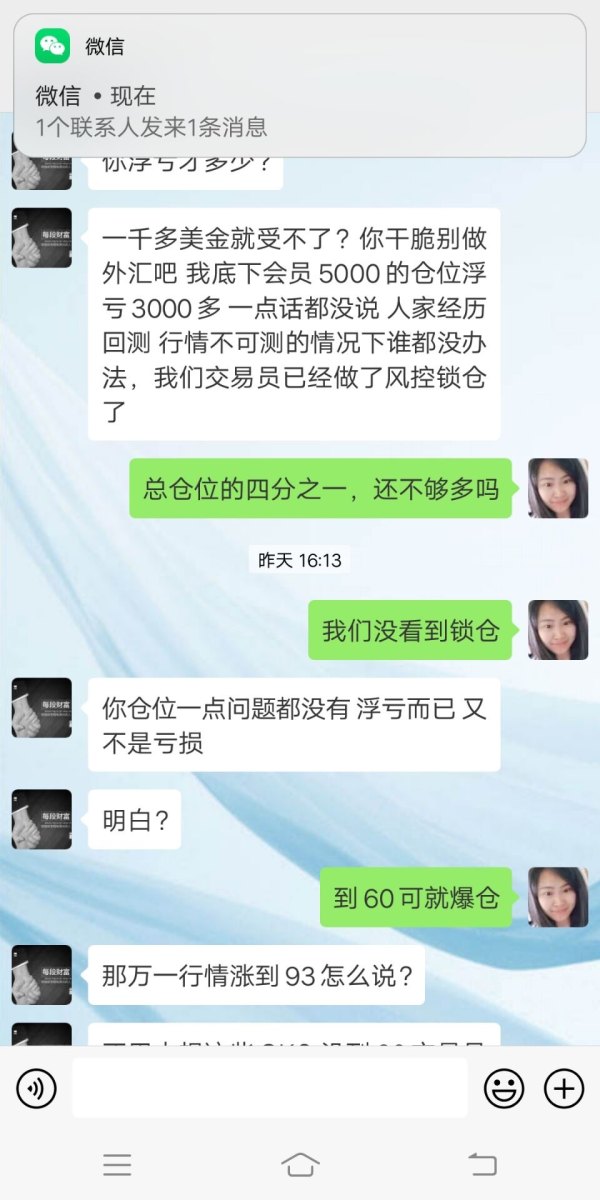Open the plus attachments menu
This screenshot has width=600, height=1200.
coord(564,1088)
